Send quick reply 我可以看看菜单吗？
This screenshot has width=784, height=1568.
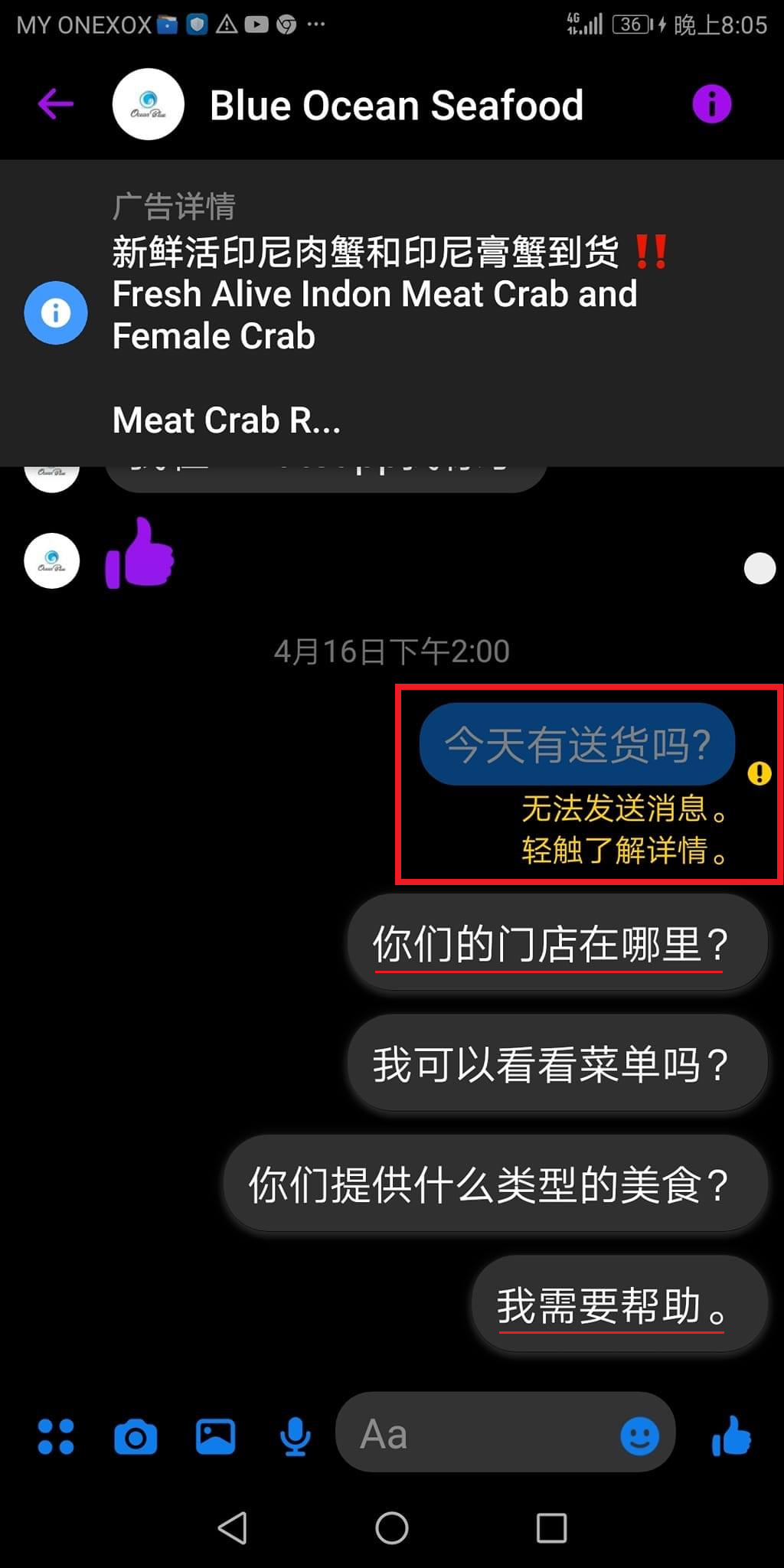[x=557, y=1064]
